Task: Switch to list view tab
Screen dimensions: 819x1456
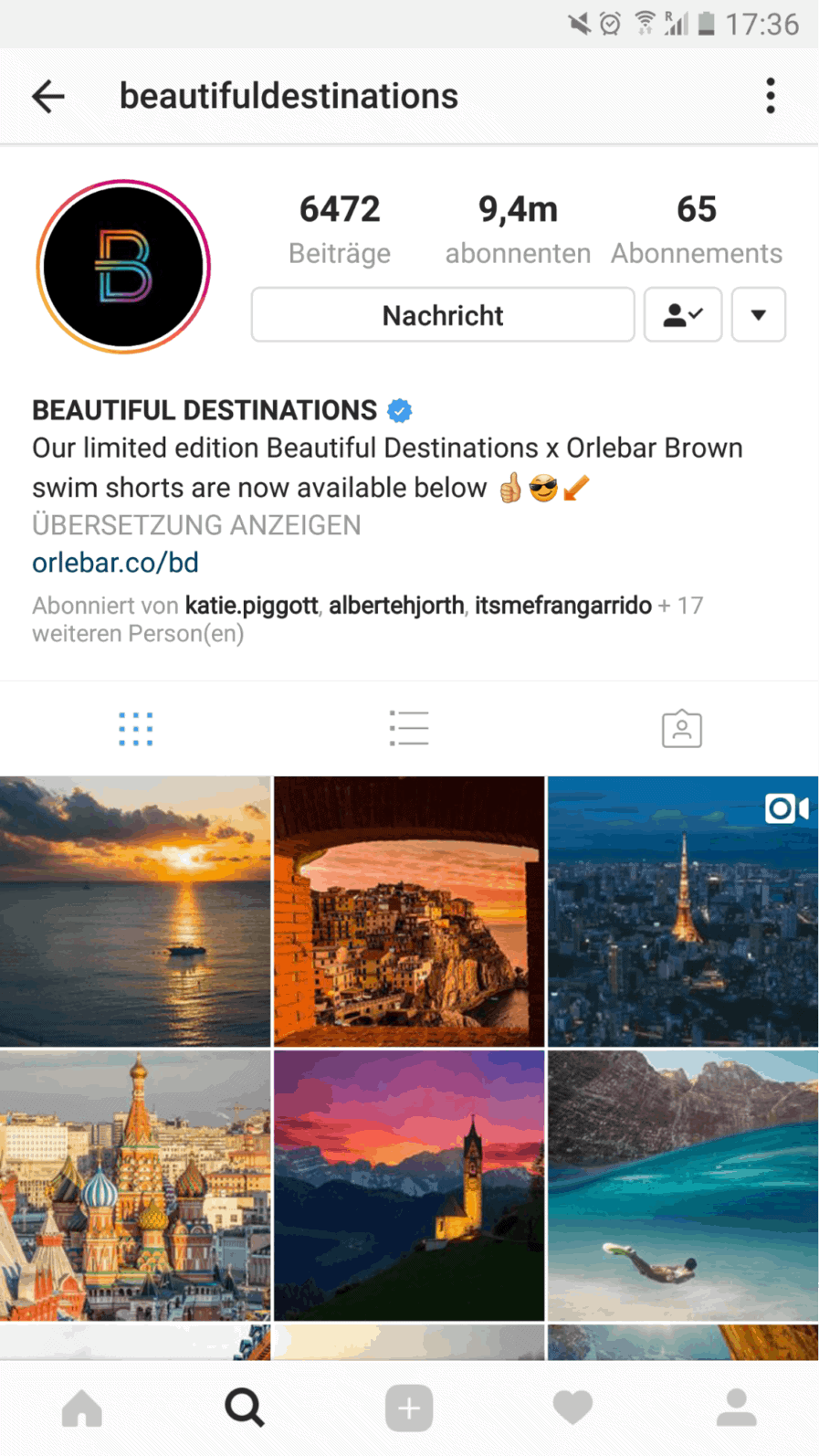Action: pos(408,729)
